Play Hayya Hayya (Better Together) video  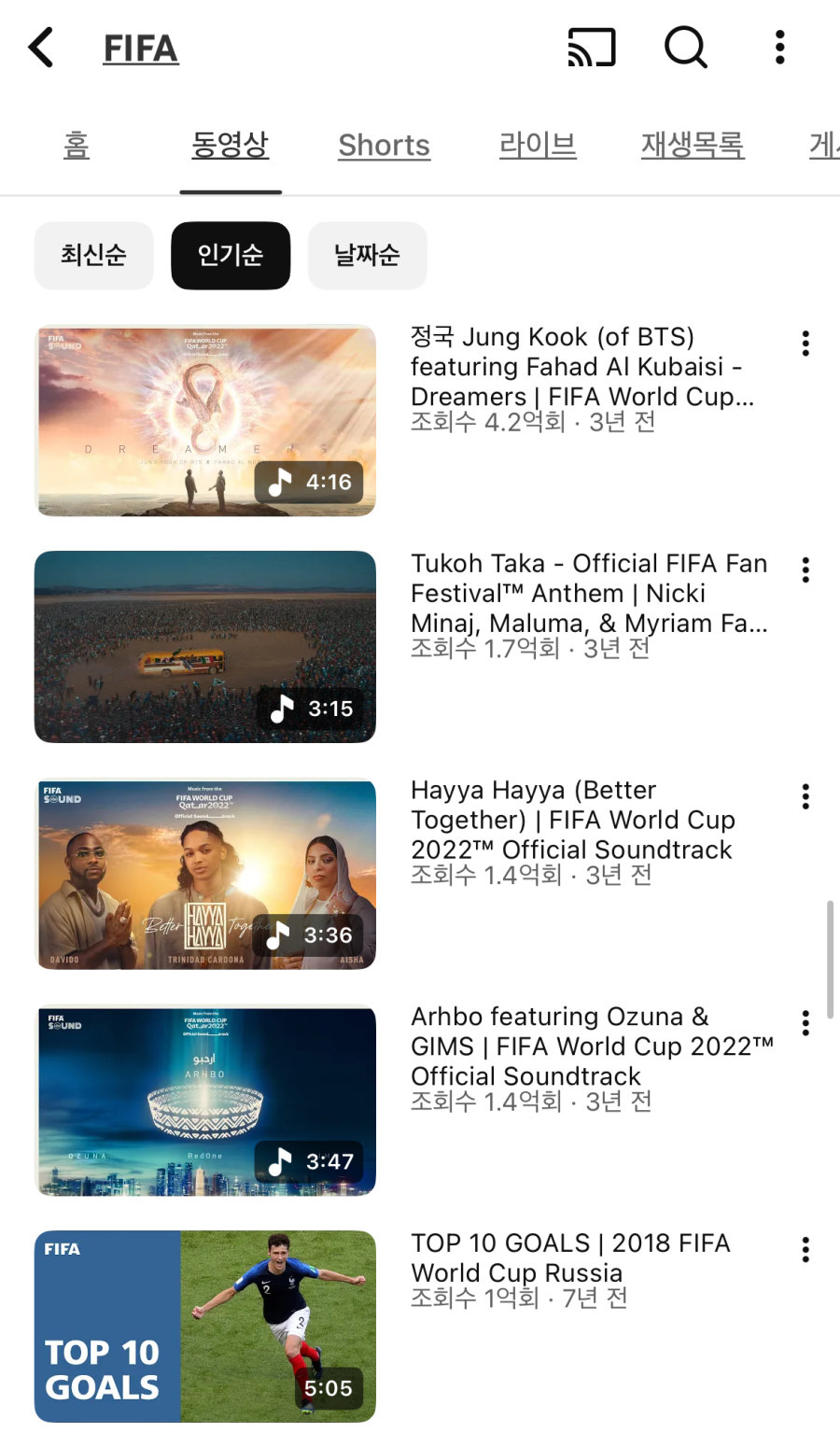coord(205,874)
